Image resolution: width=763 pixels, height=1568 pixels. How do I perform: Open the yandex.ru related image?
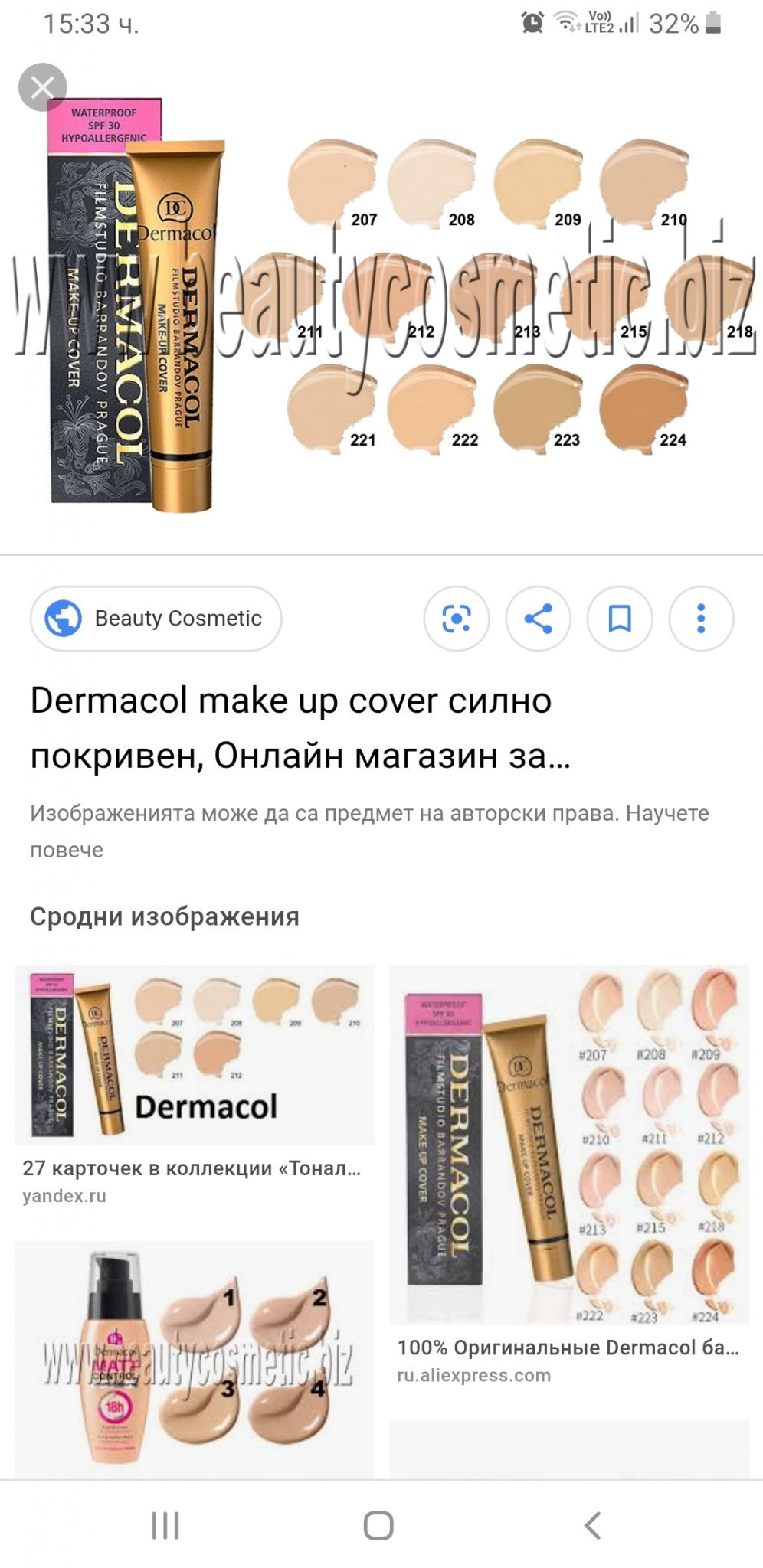(195, 1055)
